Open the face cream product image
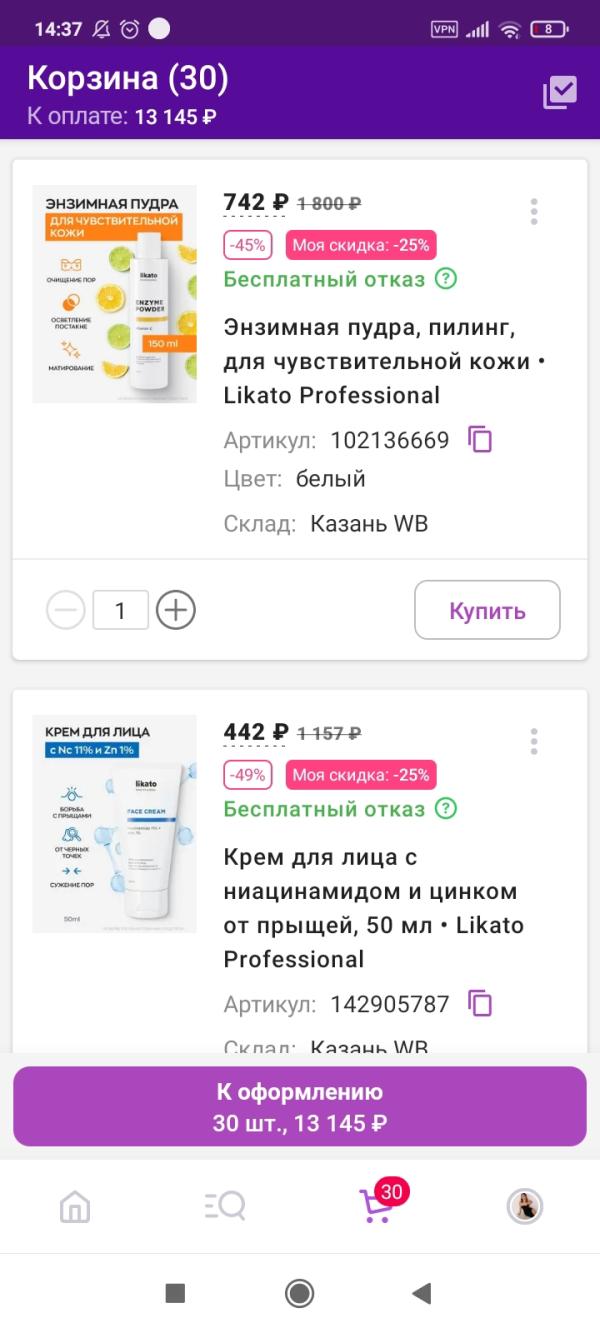 pyautogui.click(x=114, y=824)
